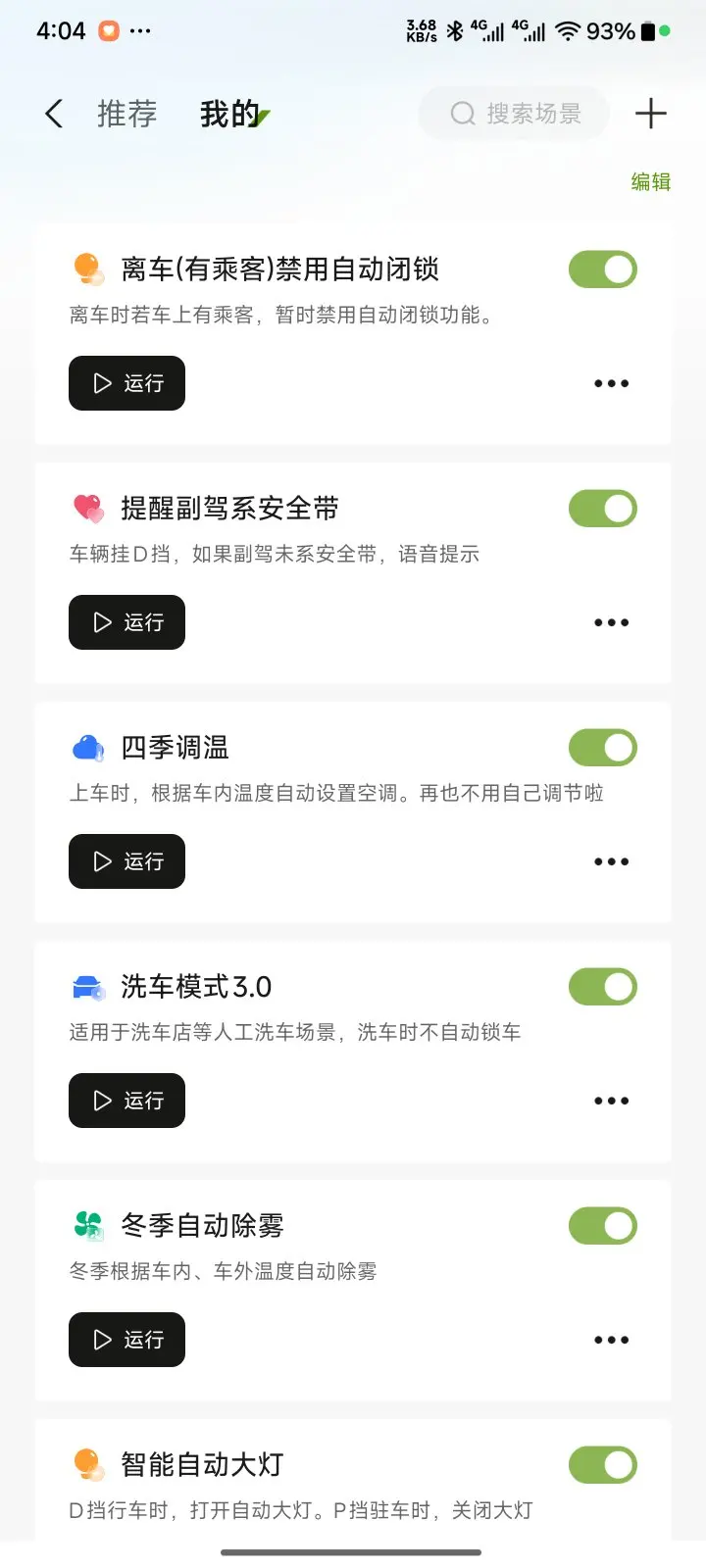The width and height of the screenshot is (706, 1568).
Task: Show more options for 四季调温
Action: point(611,861)
